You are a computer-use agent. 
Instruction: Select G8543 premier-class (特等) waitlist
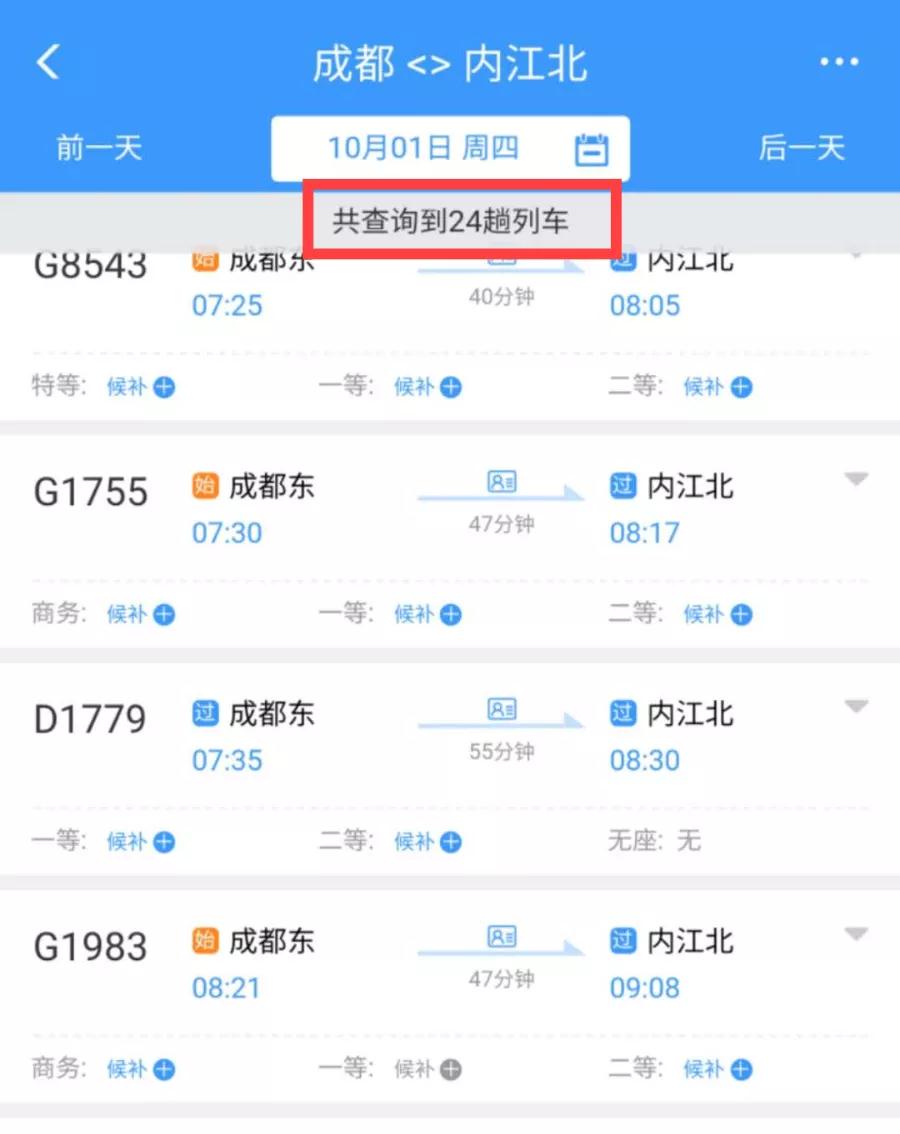click(x=141, y=387)
